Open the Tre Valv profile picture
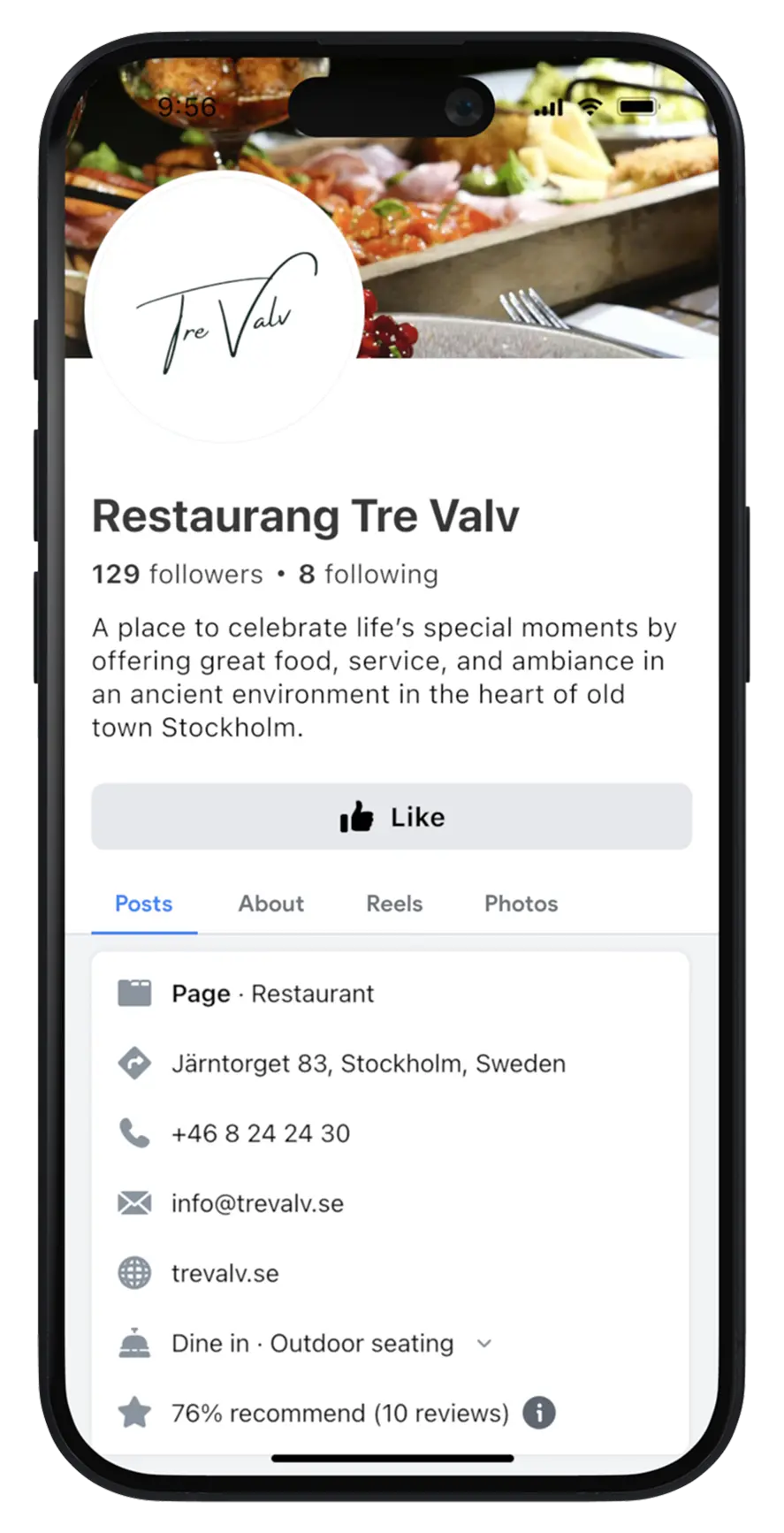The image size is (784, 1533). coord(225,307)
